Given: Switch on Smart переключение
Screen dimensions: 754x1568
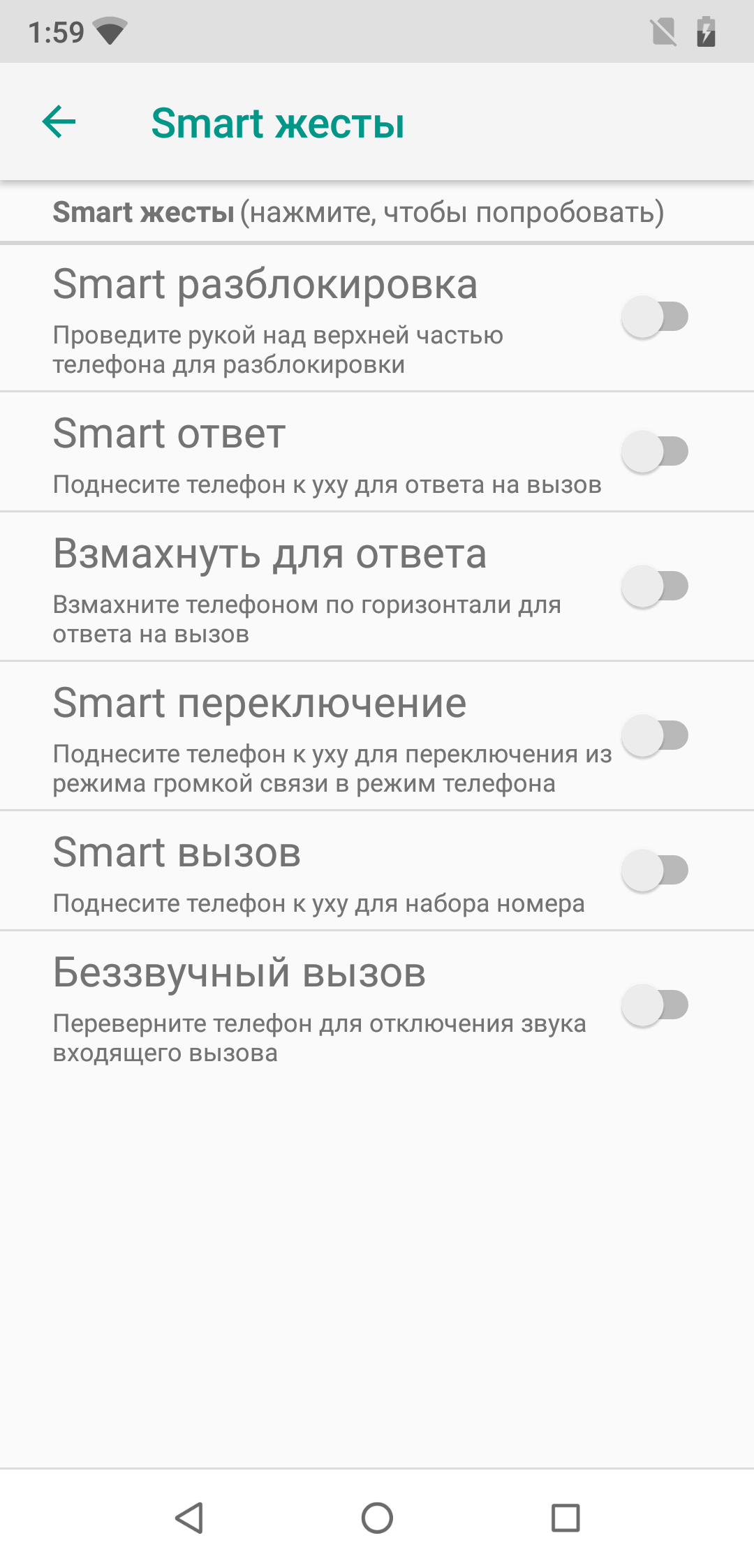Looking at the screenshot, I should click(655, 735).
